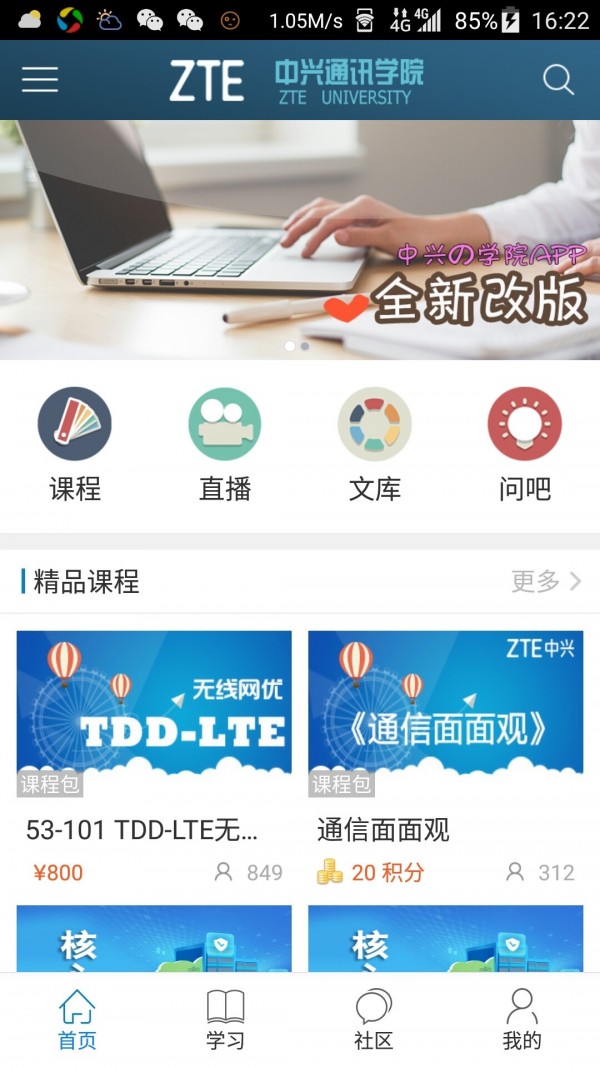Open the search icon in header
Viewport: 600px width, 1067px height.
[558, 79]
